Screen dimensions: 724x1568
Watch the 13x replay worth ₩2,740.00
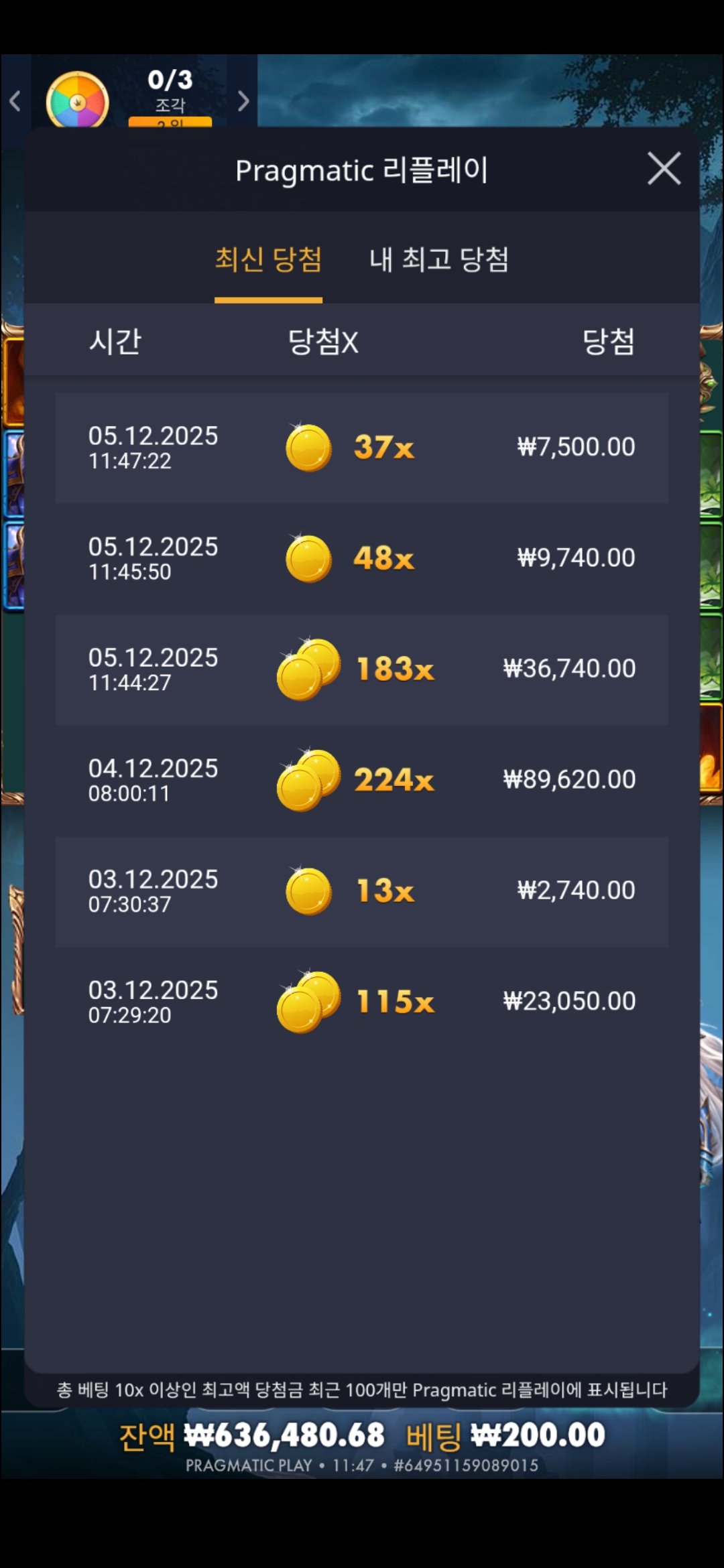[361, 891]
